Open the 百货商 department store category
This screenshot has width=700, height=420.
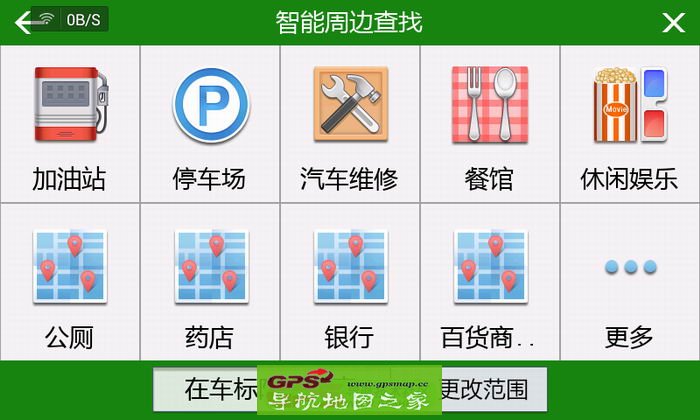coord(489,282)
